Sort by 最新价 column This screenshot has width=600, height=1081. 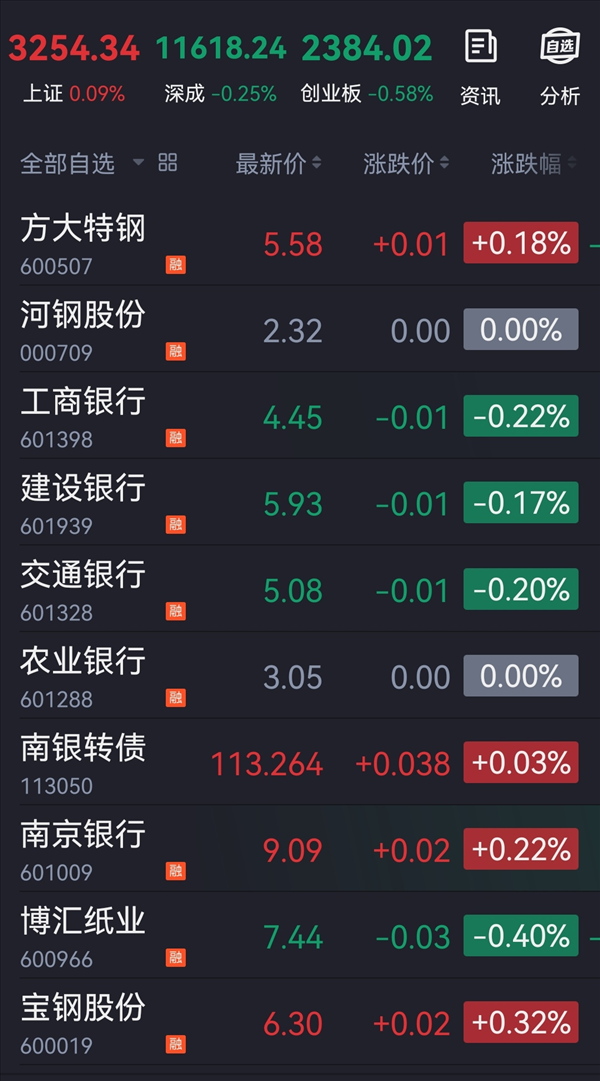point(279,164)
